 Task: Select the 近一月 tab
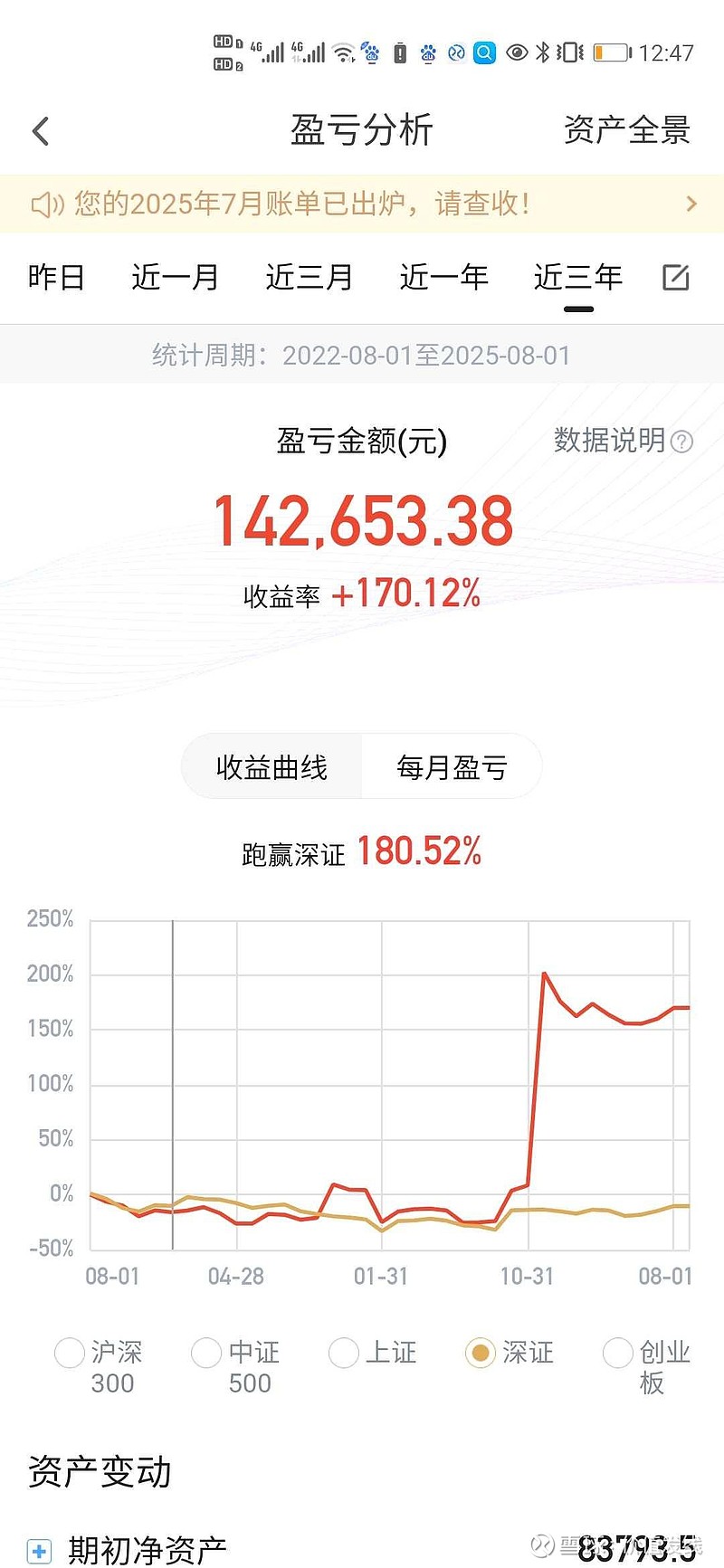175,277
